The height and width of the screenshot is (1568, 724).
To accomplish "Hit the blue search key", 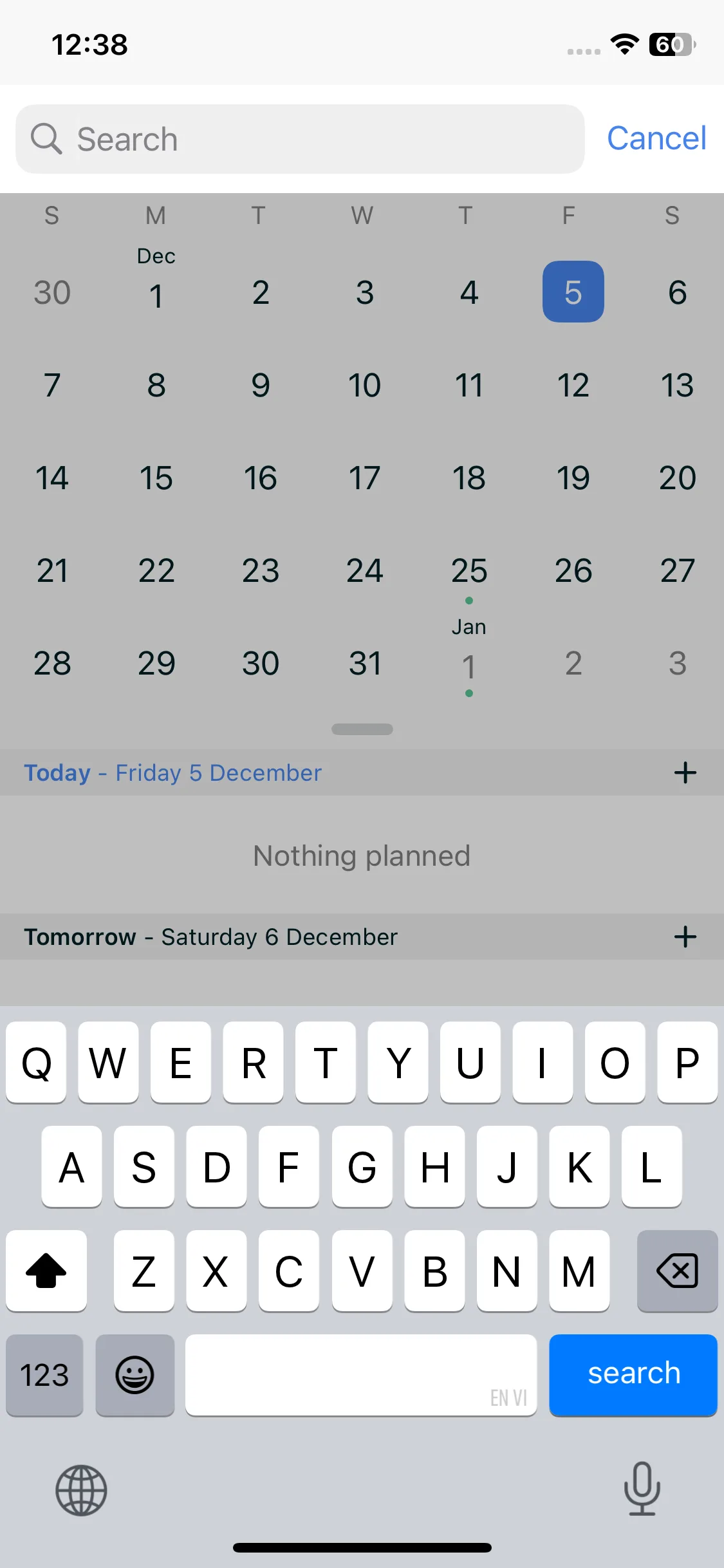I will coord(633,1374).
